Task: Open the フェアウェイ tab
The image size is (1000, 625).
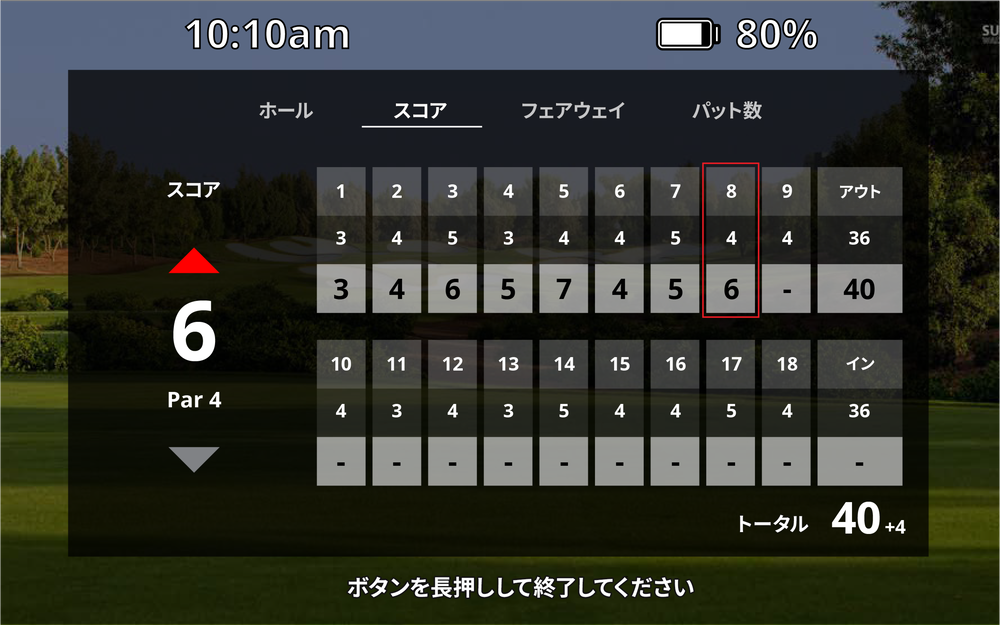Action: coord(573,111)
